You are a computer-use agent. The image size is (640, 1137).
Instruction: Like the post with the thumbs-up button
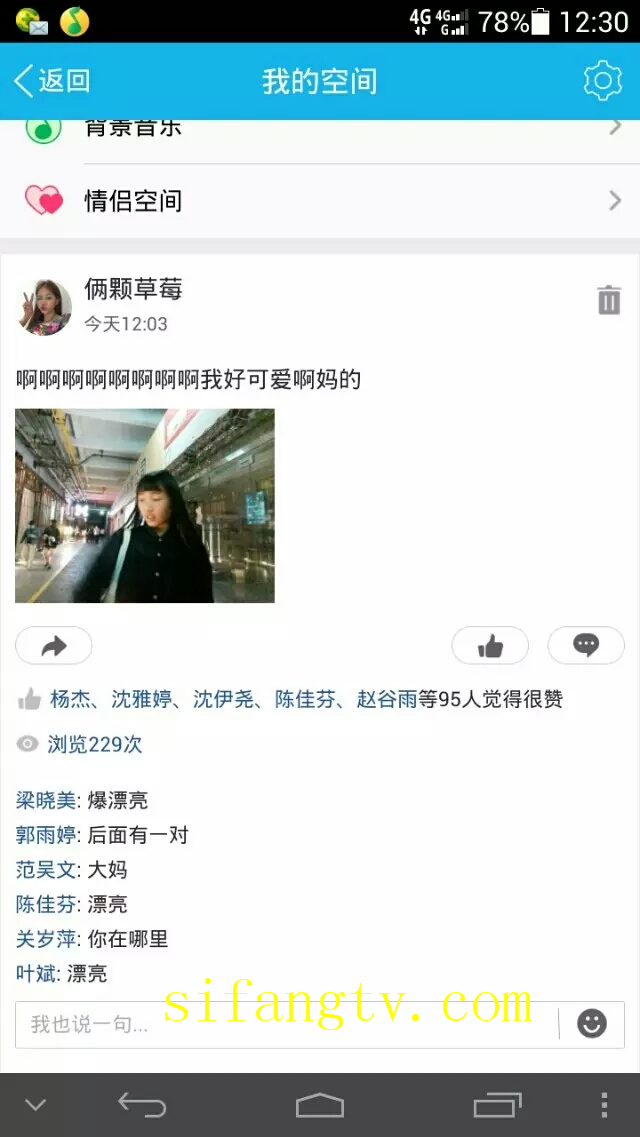point(490,646)
